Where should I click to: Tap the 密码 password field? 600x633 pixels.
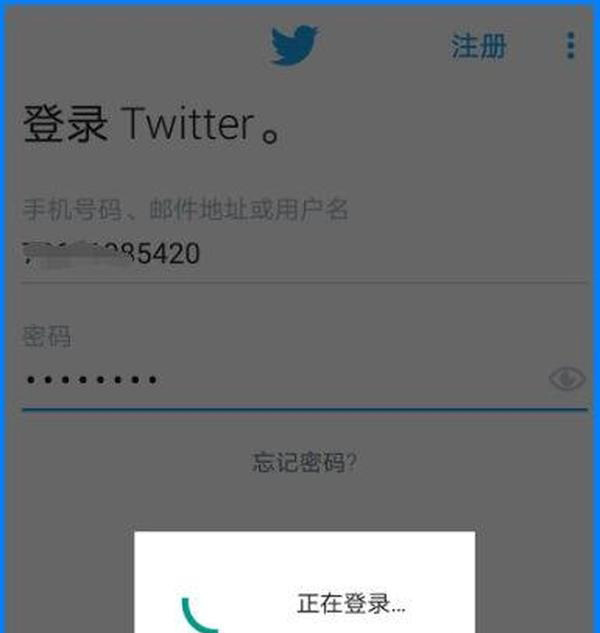[x=280, y=380]
